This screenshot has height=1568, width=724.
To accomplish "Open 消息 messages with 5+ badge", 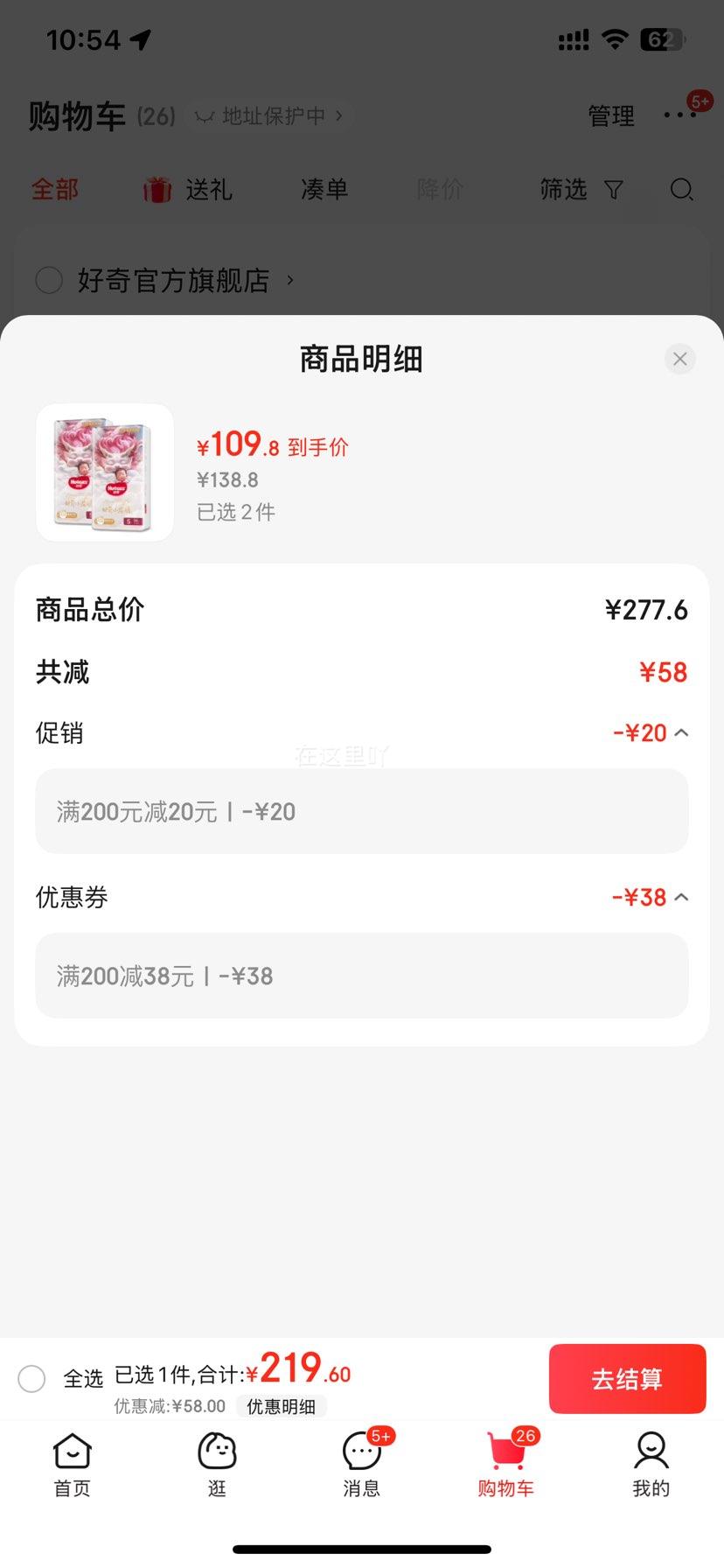I will pos(361,1450).
